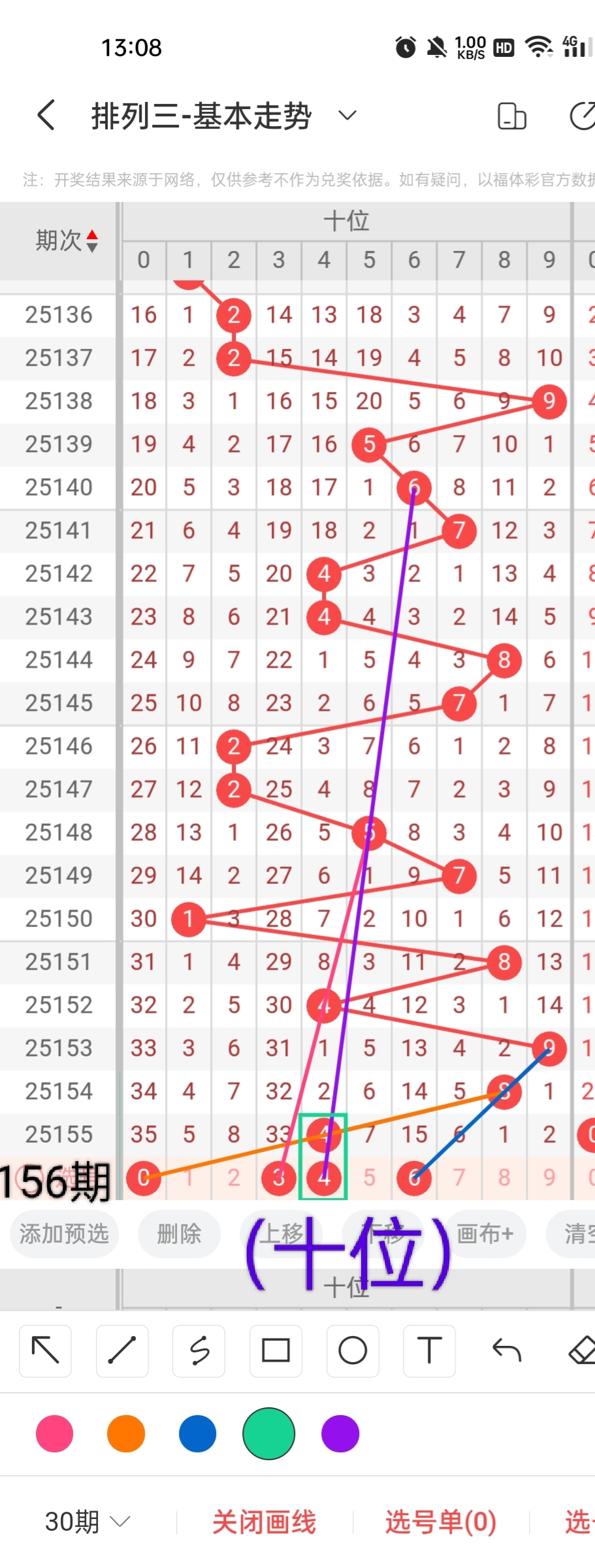
Task: Tap 关闭画线 to close line drawing
Action: point(265,1522)
